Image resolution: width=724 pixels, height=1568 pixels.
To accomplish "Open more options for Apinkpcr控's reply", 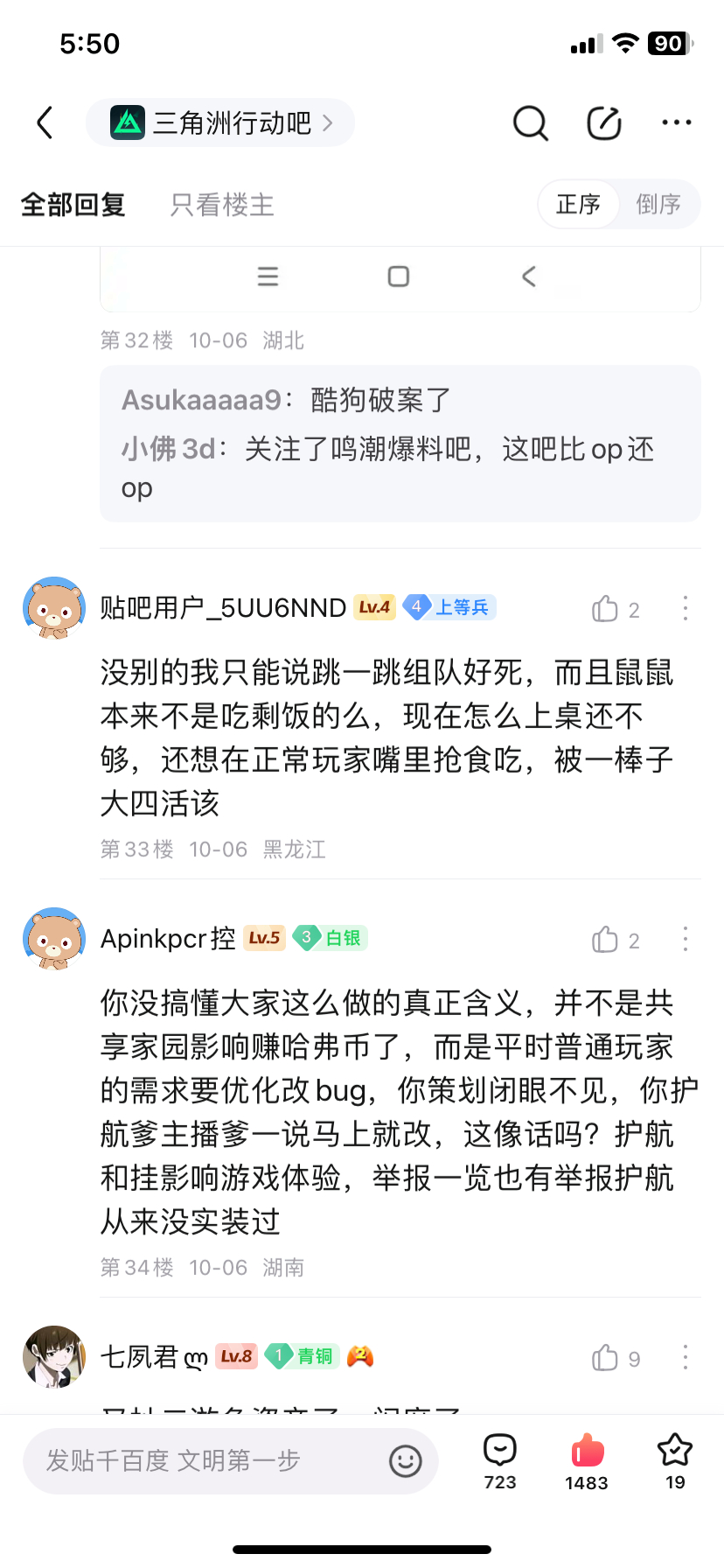I will pyautogui.click(x=685, y=939).
